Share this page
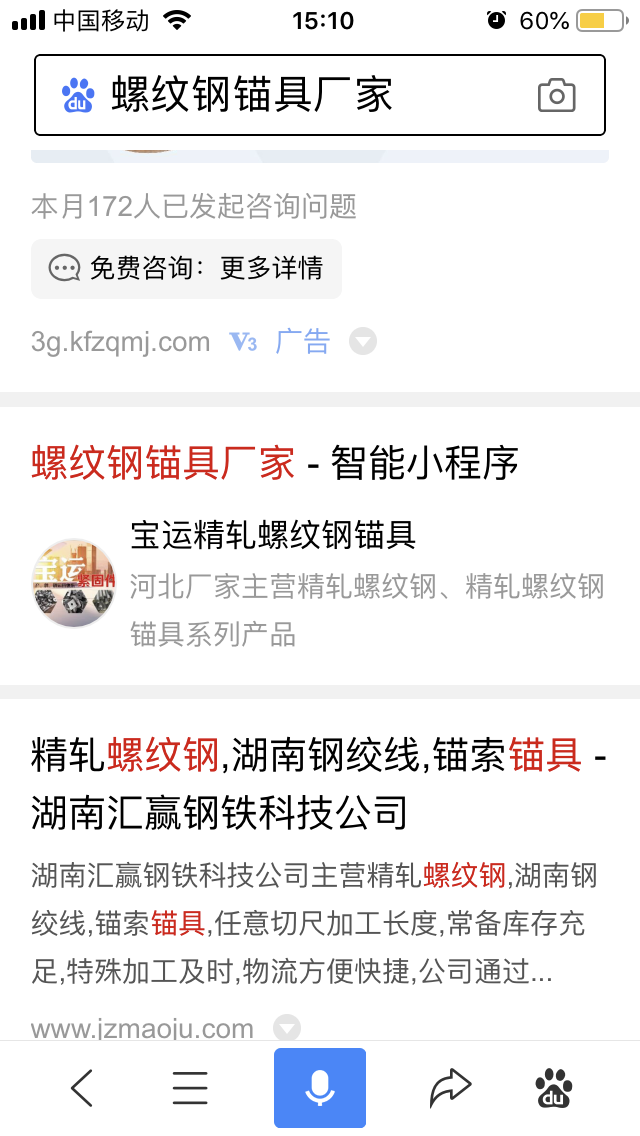Viewport: 640px width, 1136px height. pos(450,1087)
